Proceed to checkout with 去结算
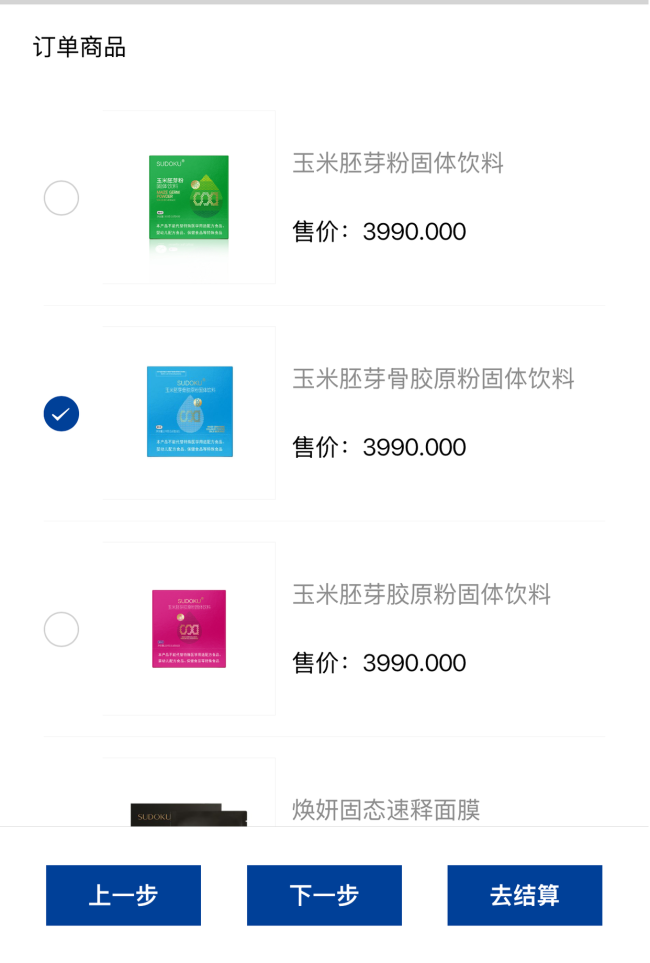Image resolution: width=650 pixels, height=963 pixels. 524,895
